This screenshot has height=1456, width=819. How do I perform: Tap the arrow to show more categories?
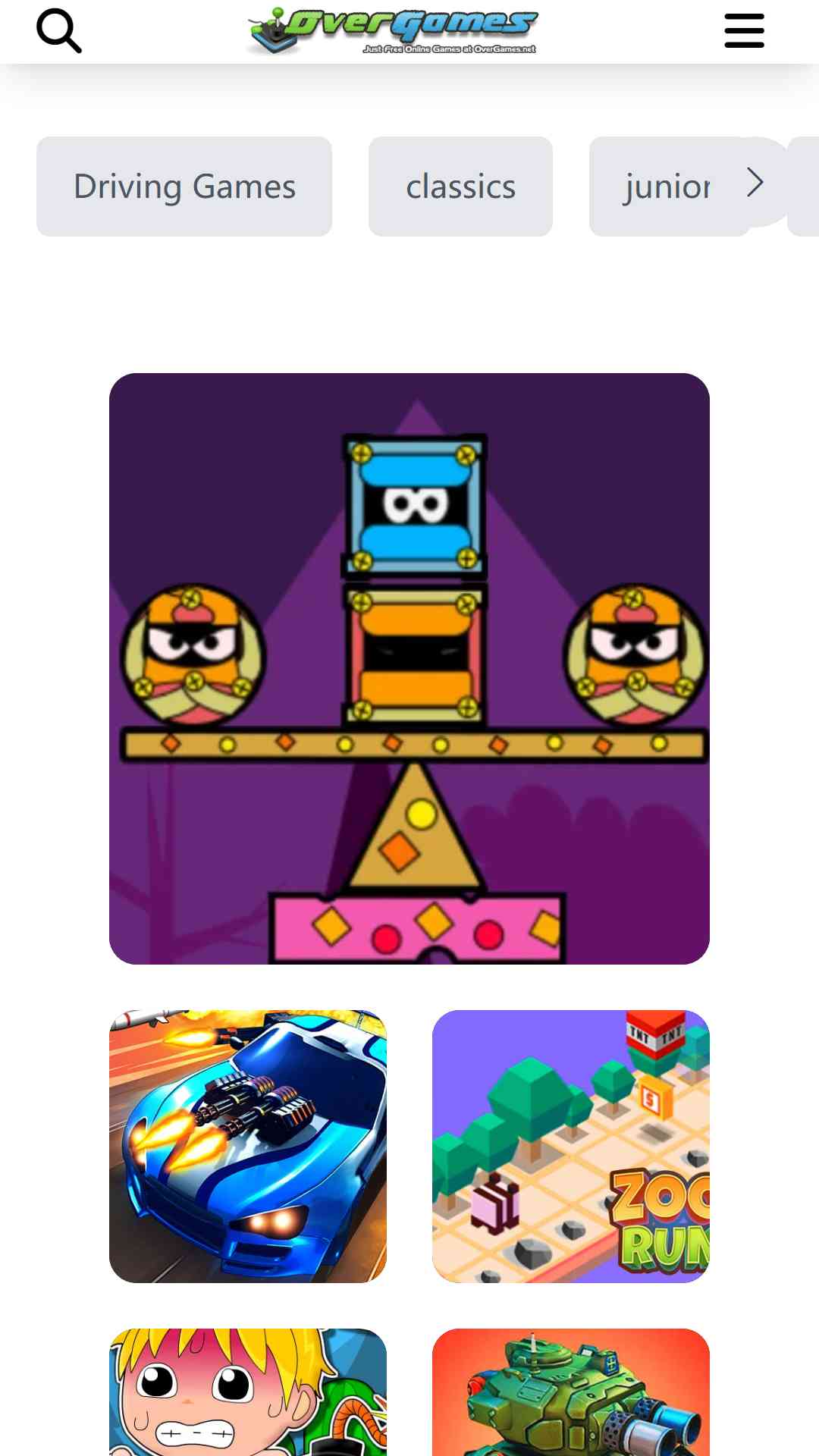(x=755, y=182)
